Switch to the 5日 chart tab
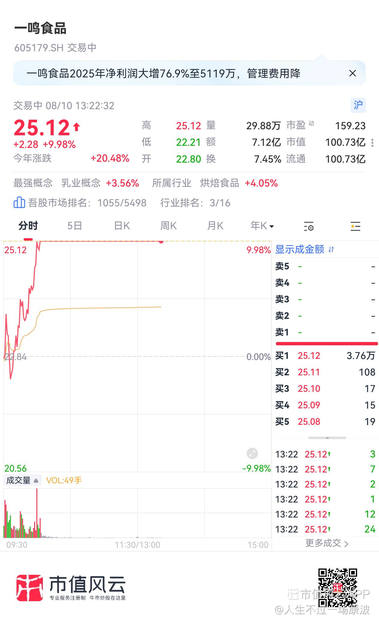 click(x=74, y=226)
